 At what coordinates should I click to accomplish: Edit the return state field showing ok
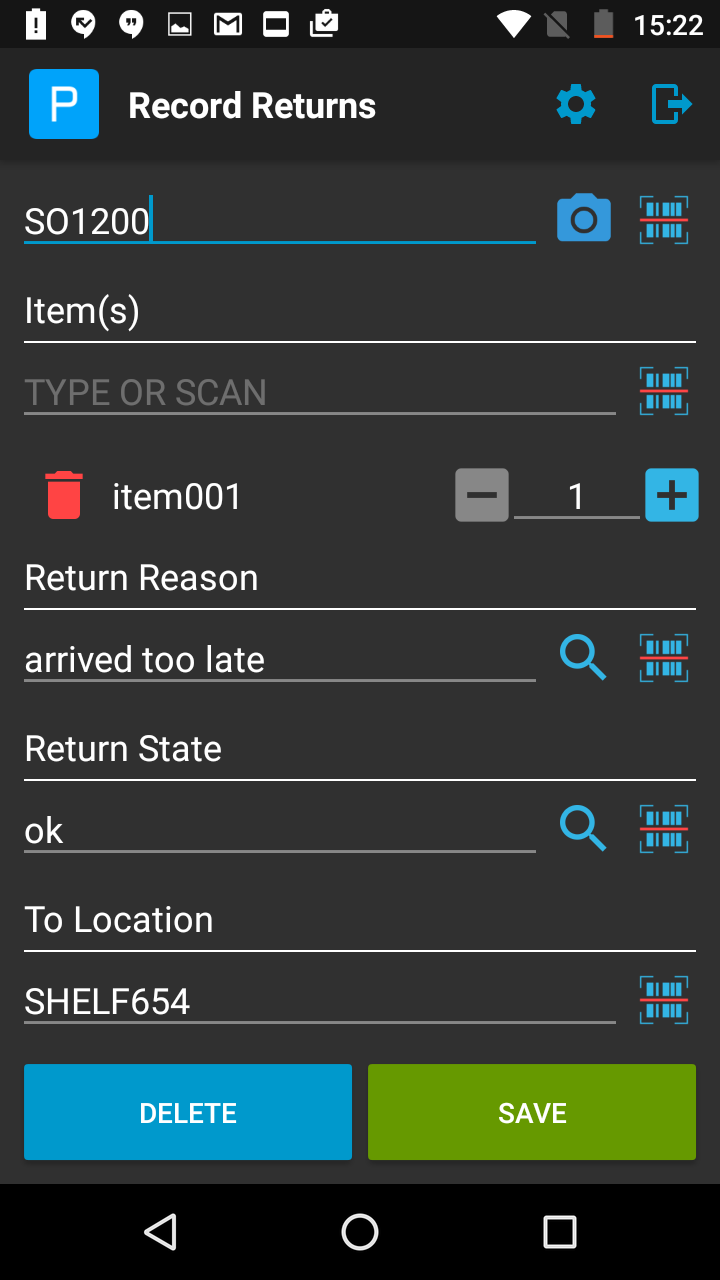[x=280, y=831]
